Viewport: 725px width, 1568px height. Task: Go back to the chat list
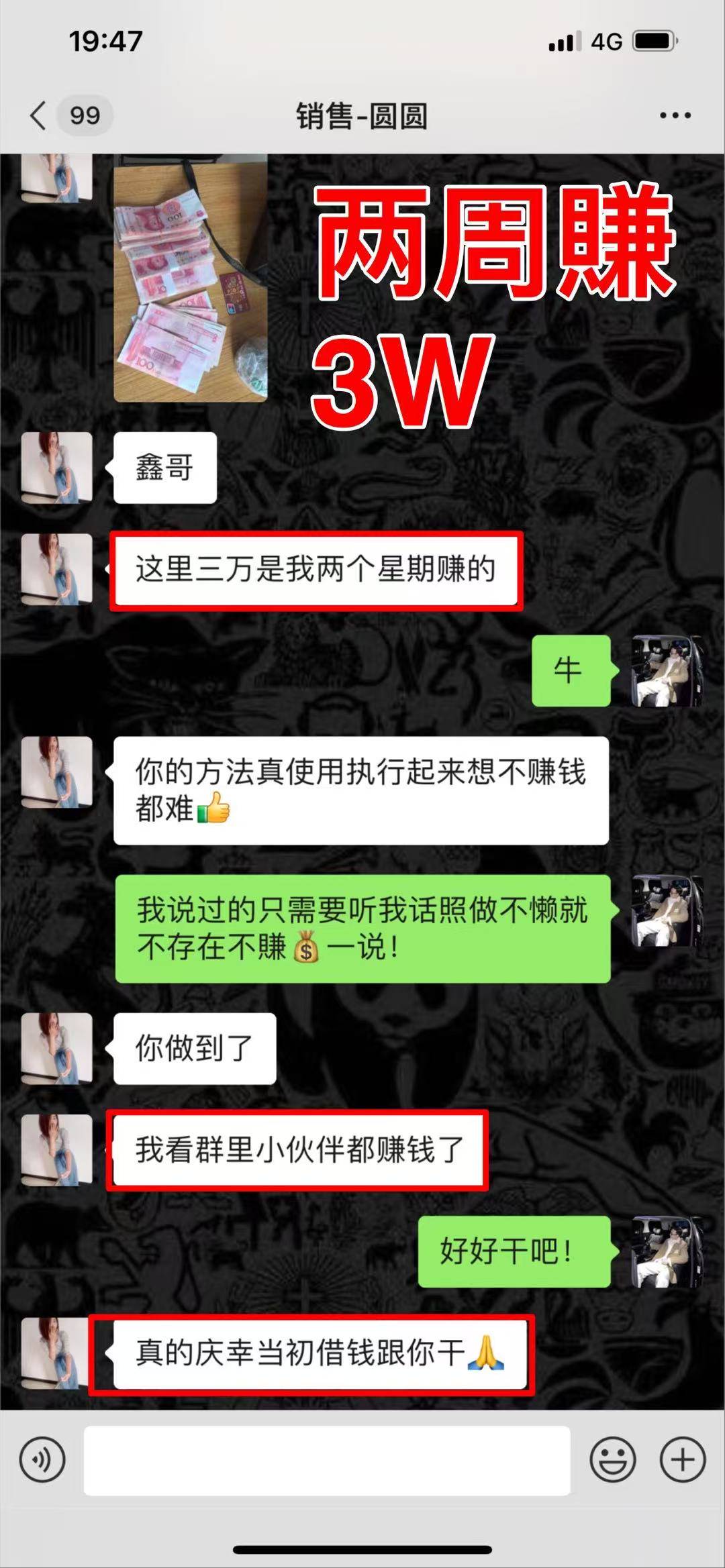pos(39,115)
